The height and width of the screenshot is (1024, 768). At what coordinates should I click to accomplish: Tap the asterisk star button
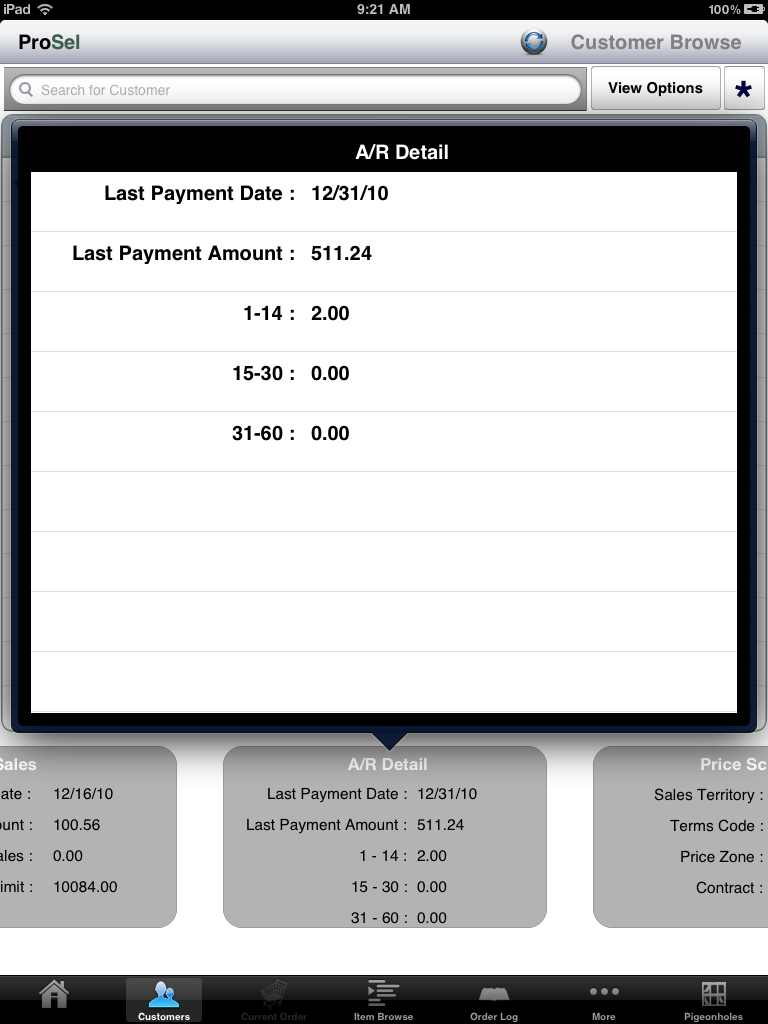point(743,89)
